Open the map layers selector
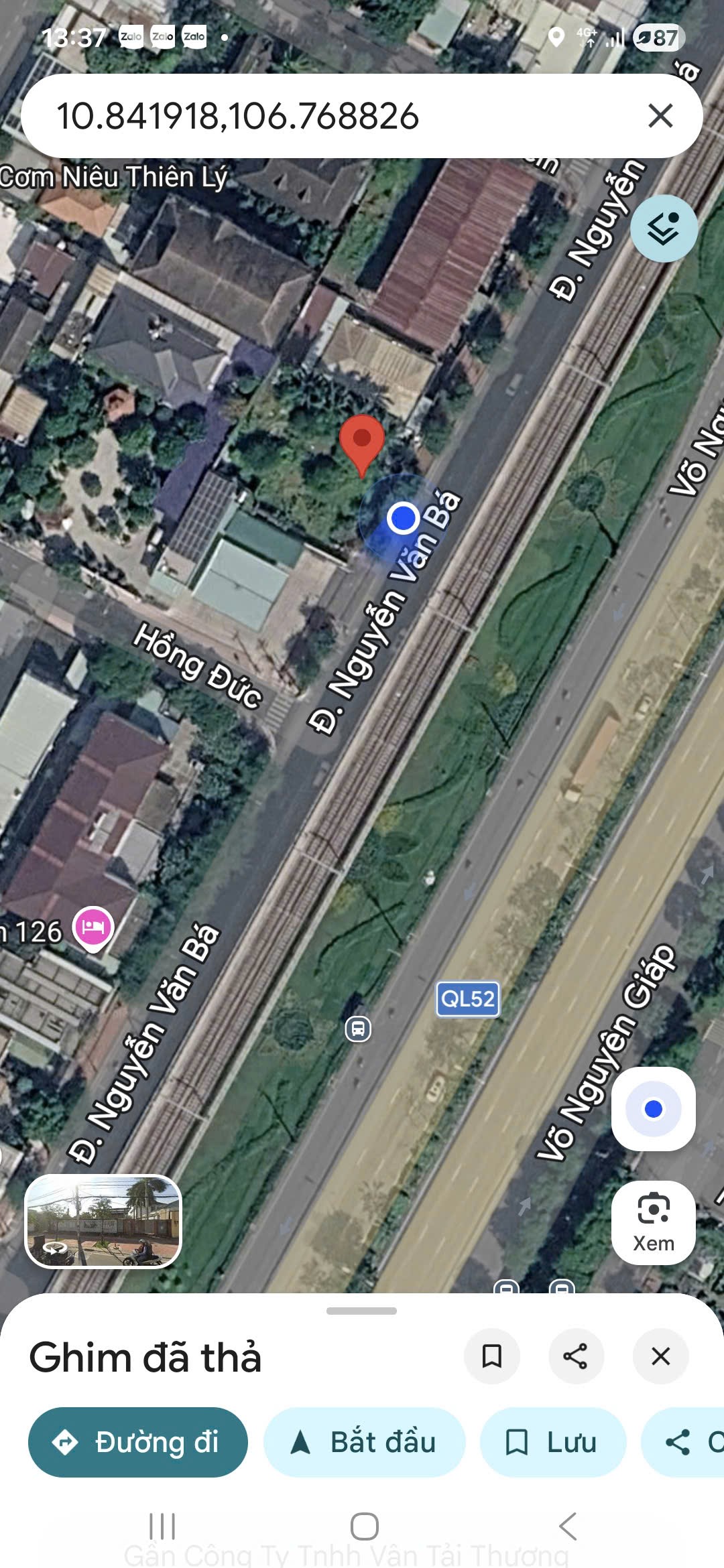Image resolution: width=724 pixels, height=1568 pixels. pos(664,228)
